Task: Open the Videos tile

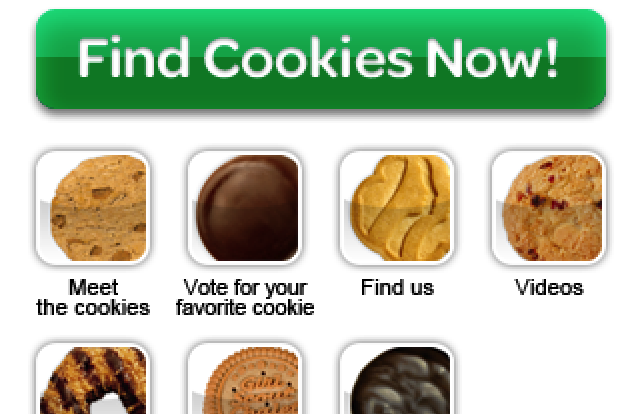Action: click(549, 208)
